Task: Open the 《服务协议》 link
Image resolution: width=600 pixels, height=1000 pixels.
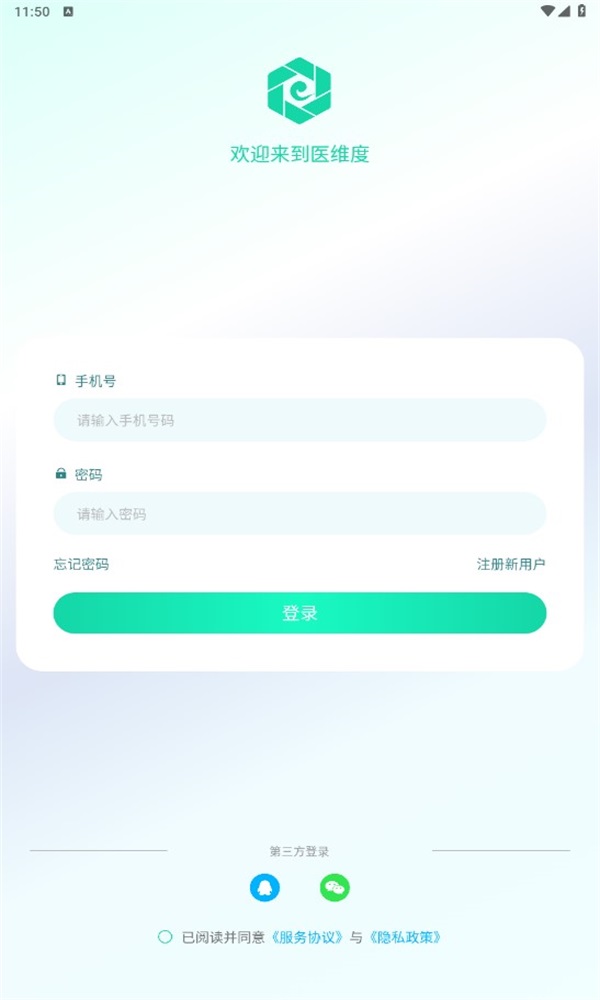Action: pyautogui.click(x=308, y=938)
